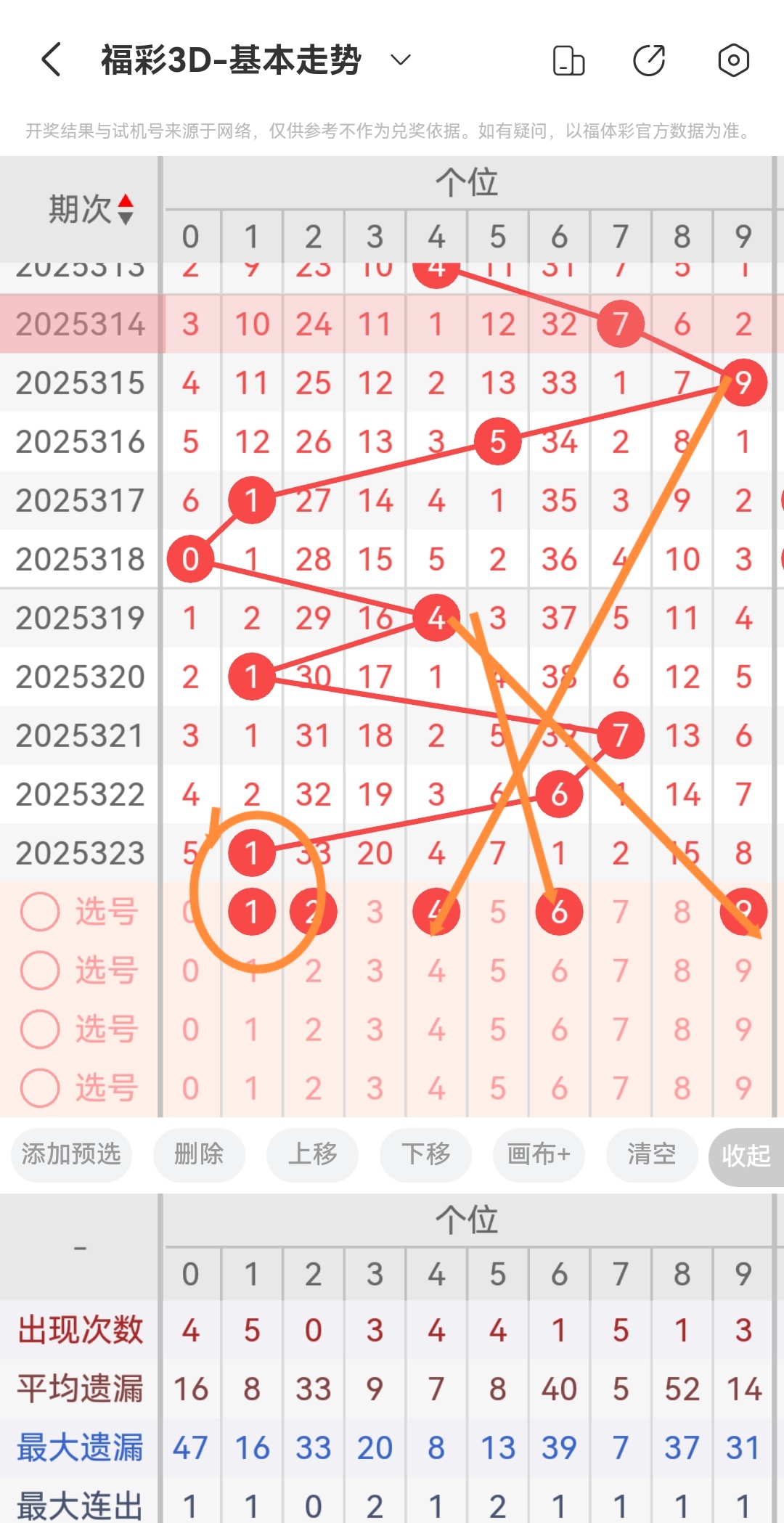This screenshot has width=784, height=1523.
Task: Tap the back arrow to exit trend page
Action: click(x=49, y=60)
